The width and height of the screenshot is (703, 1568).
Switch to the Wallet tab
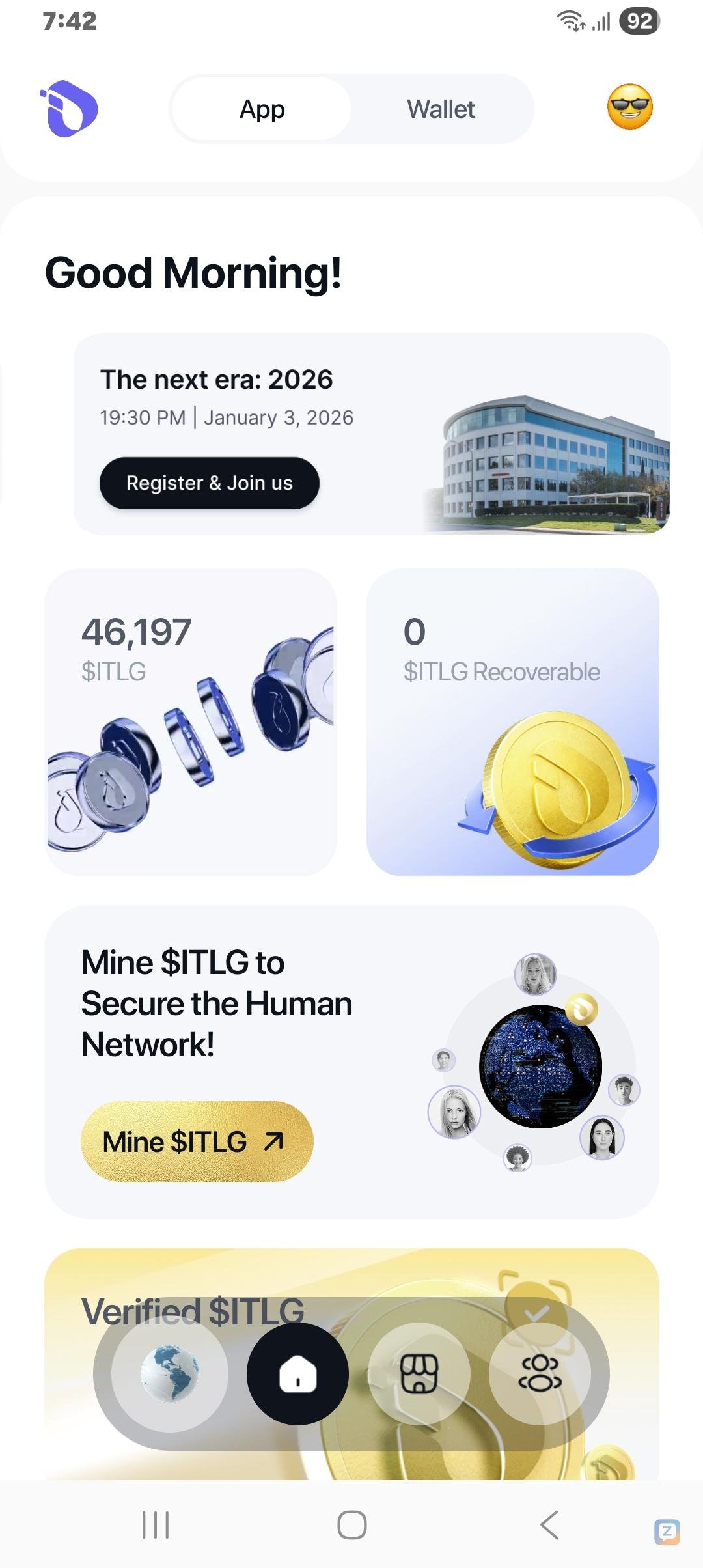pyautogui.click(x=441, y=109)
